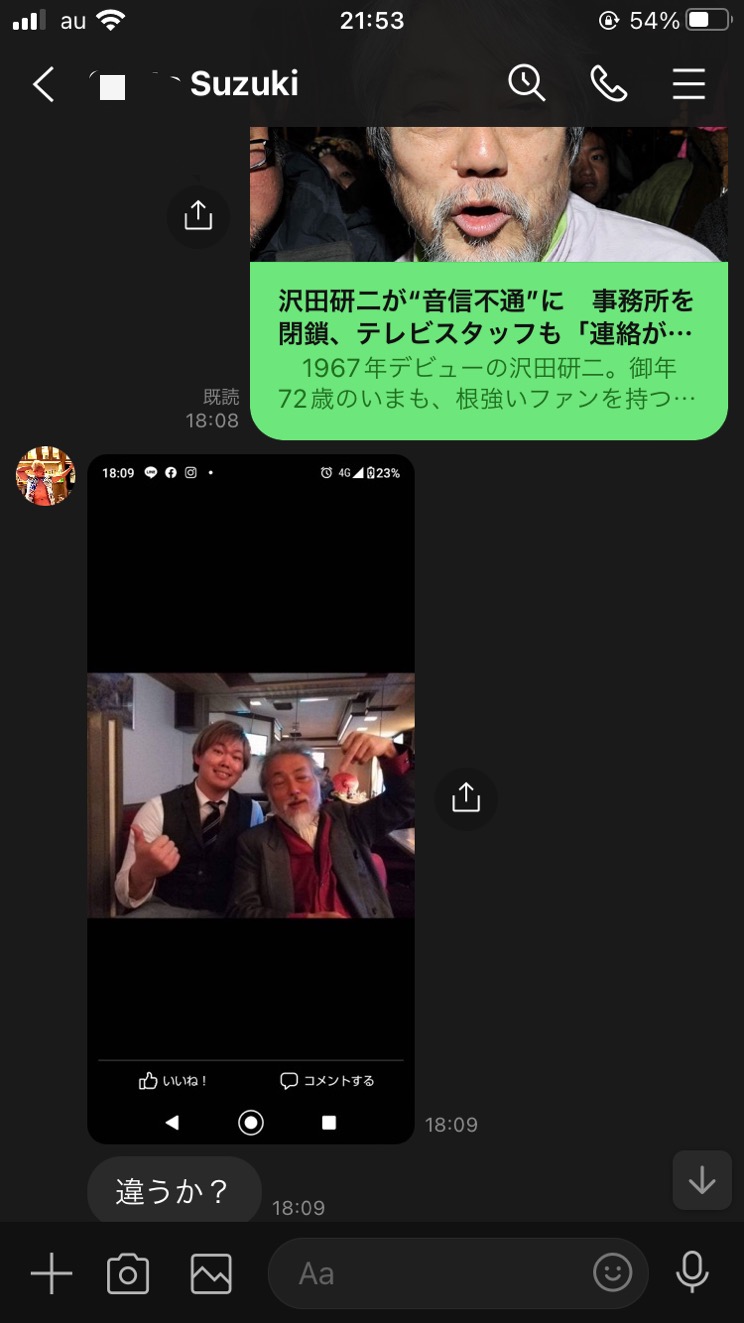The height and width of the screenshot is (1323, 744).
Task: Record a voice message with the microphone
Action: pyautogui.click(x=692, y=1273)
